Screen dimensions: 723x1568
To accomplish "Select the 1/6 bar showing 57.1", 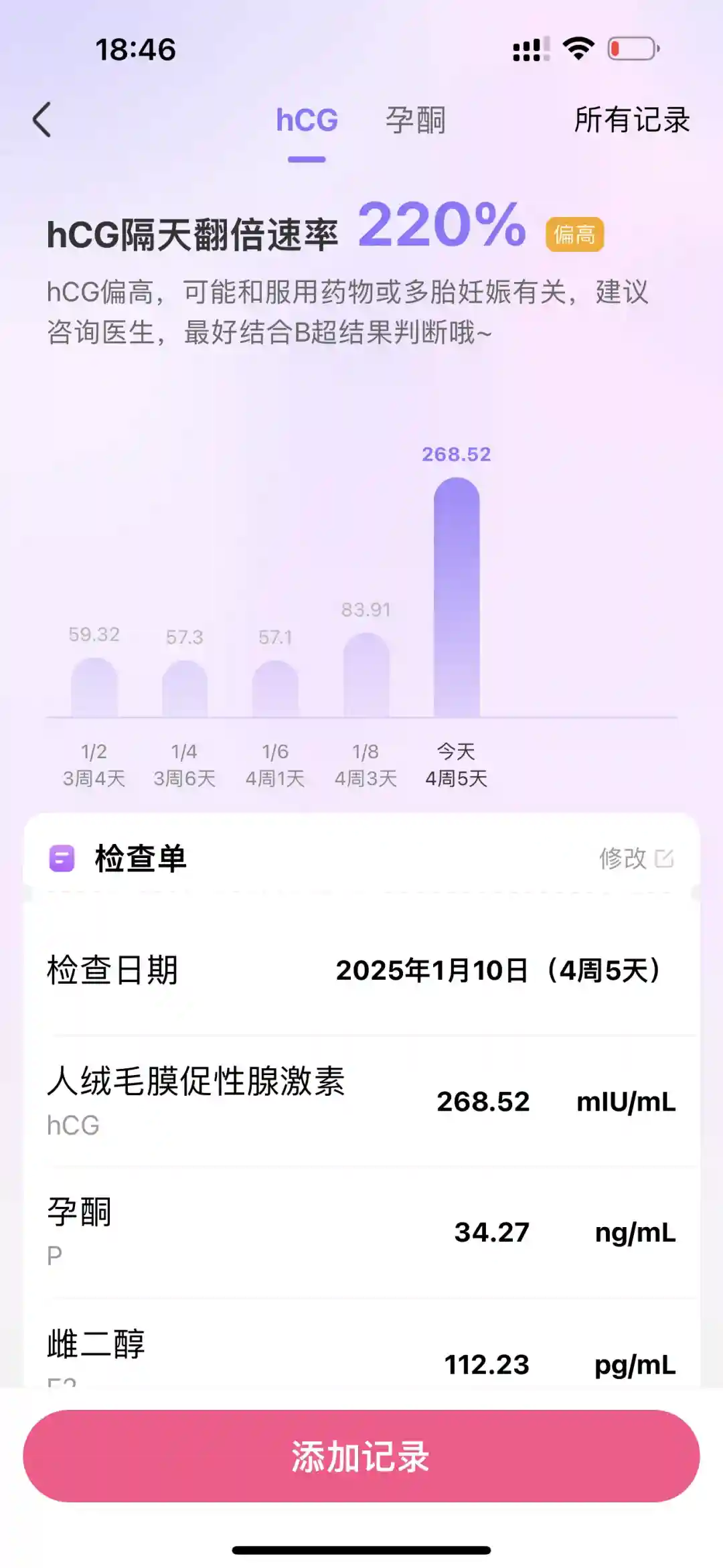I will pyautogui.click(x=275, y=689).
